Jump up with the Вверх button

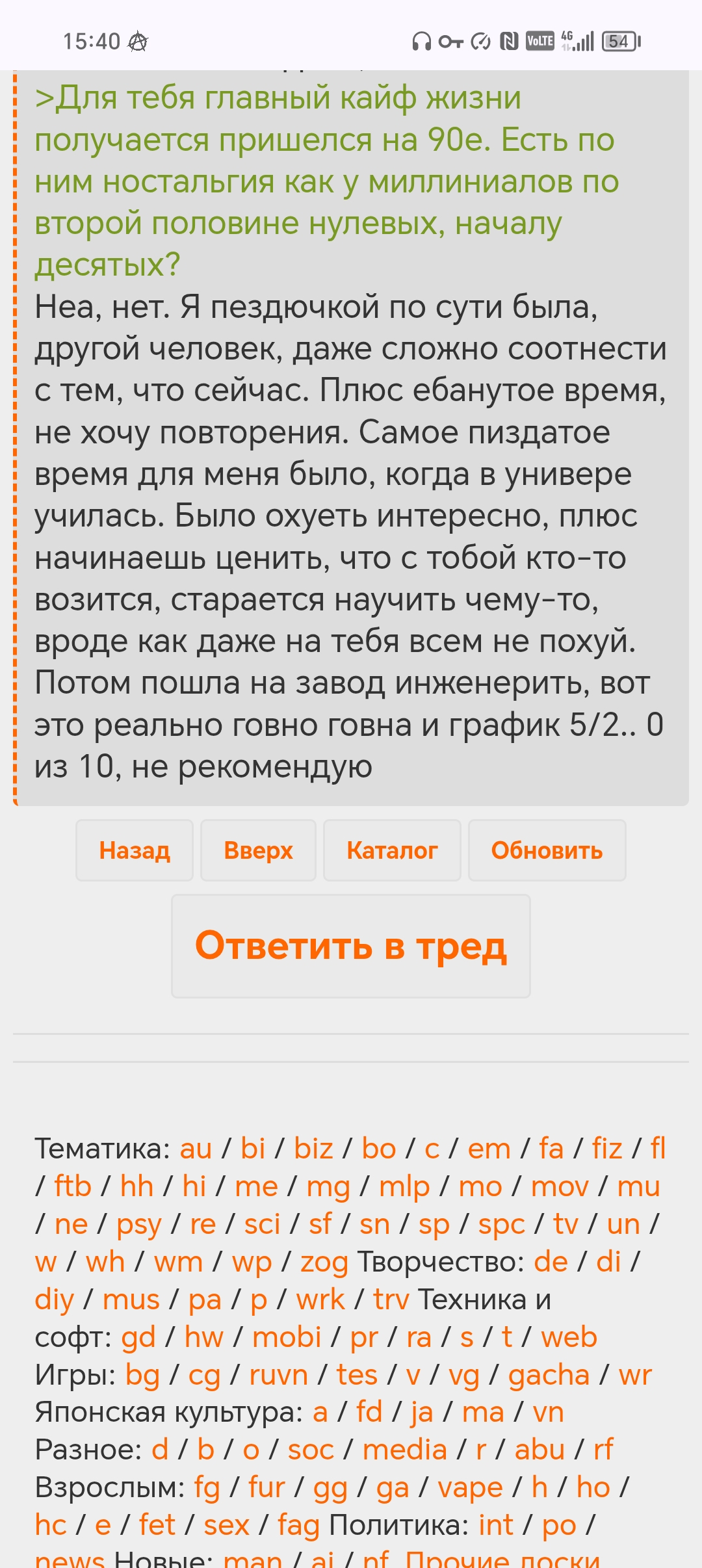(x=258, y=850)
